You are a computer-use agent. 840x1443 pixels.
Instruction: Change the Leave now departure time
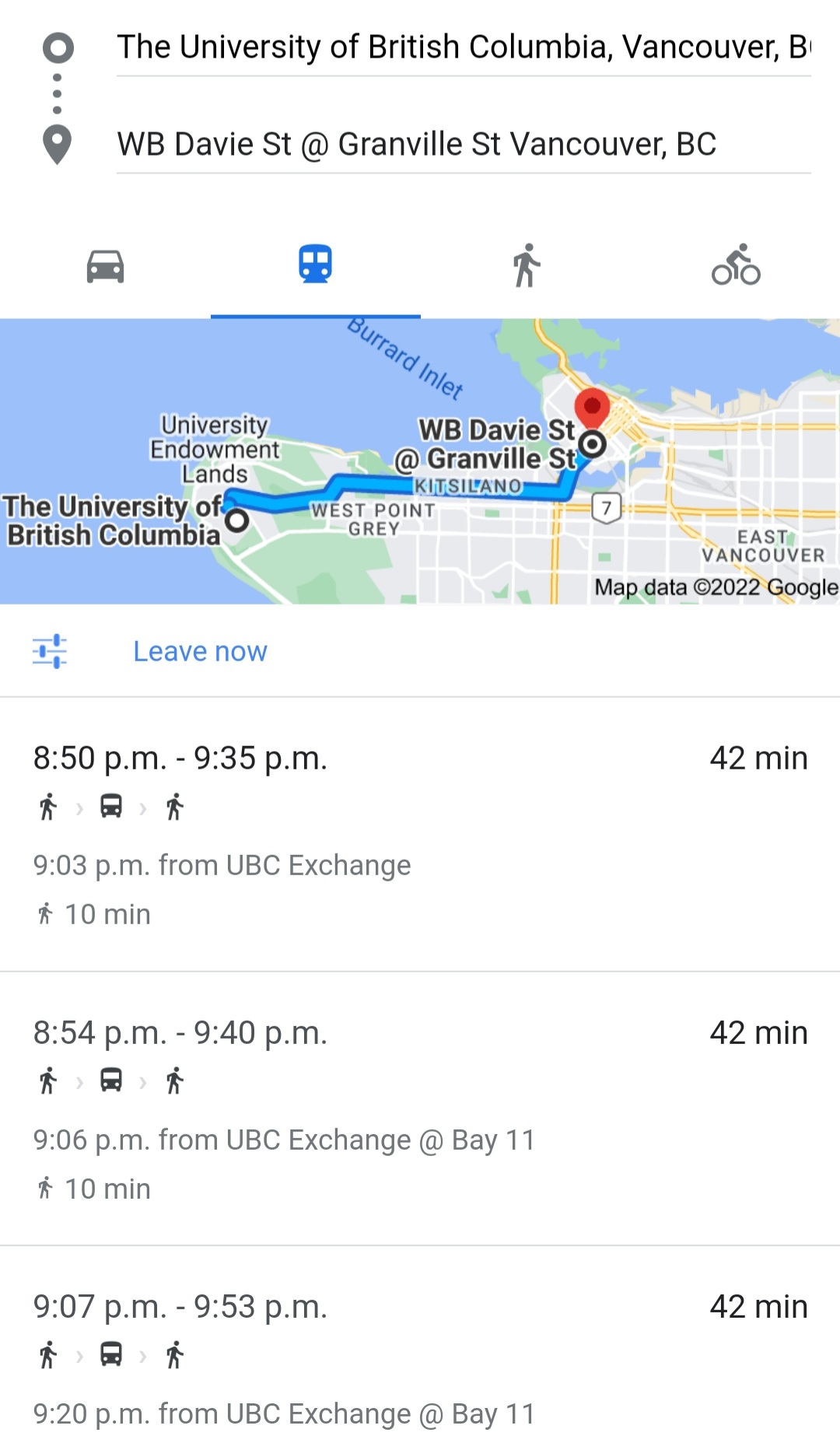[200, 651]
